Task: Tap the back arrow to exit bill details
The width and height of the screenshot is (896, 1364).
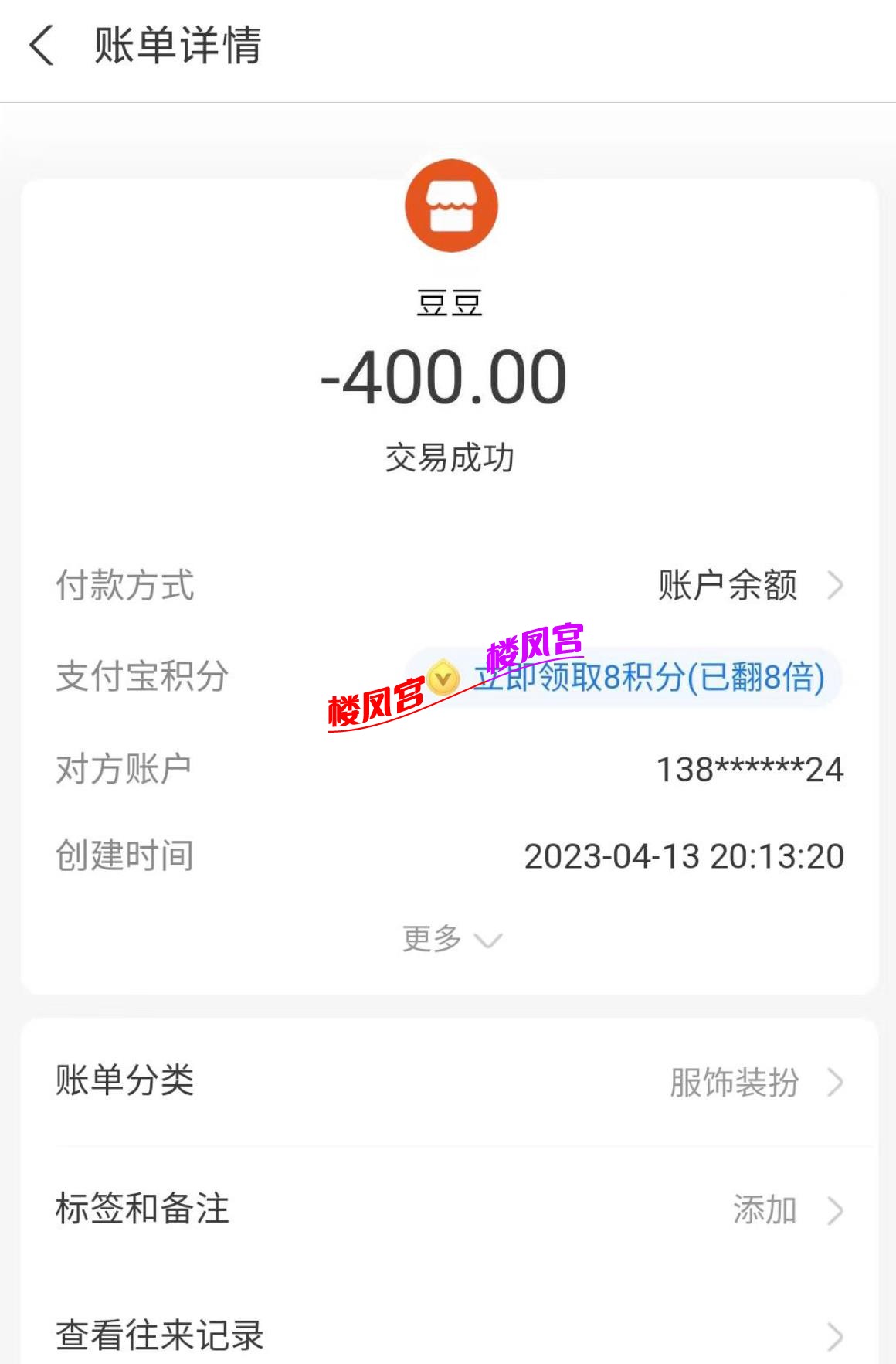Action: click(40, 44)
